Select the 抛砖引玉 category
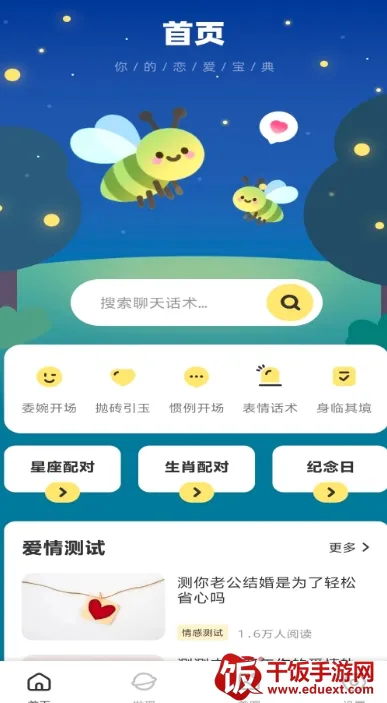This screenshot has height=703, width=387. [123, 389]
